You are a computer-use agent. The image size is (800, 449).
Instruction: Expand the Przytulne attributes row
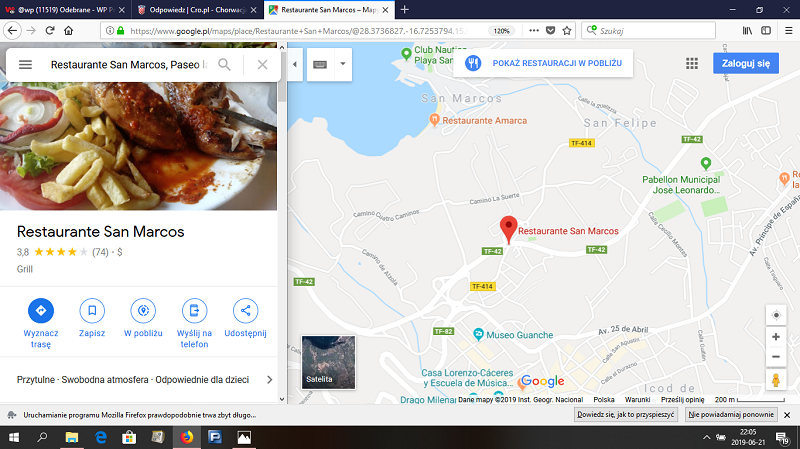[x=269, y=380]
